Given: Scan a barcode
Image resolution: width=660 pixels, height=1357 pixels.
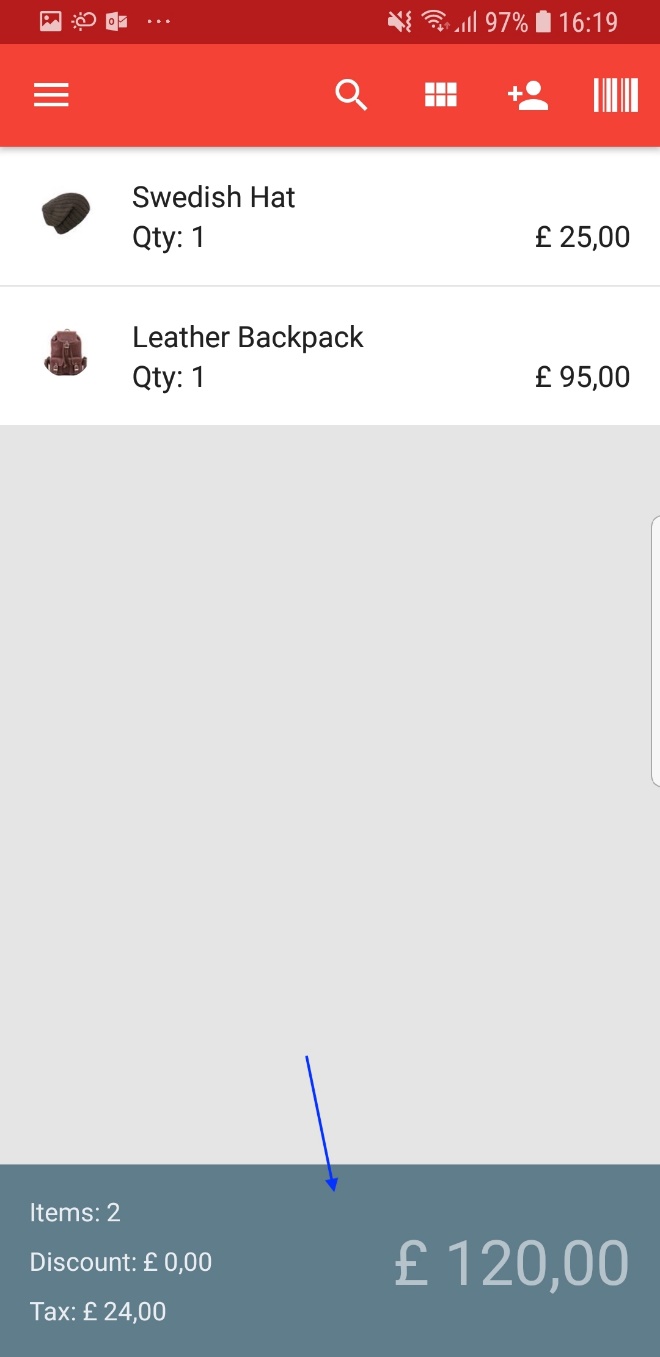Looking at the screenshot, I should click(x=615, y=95).
